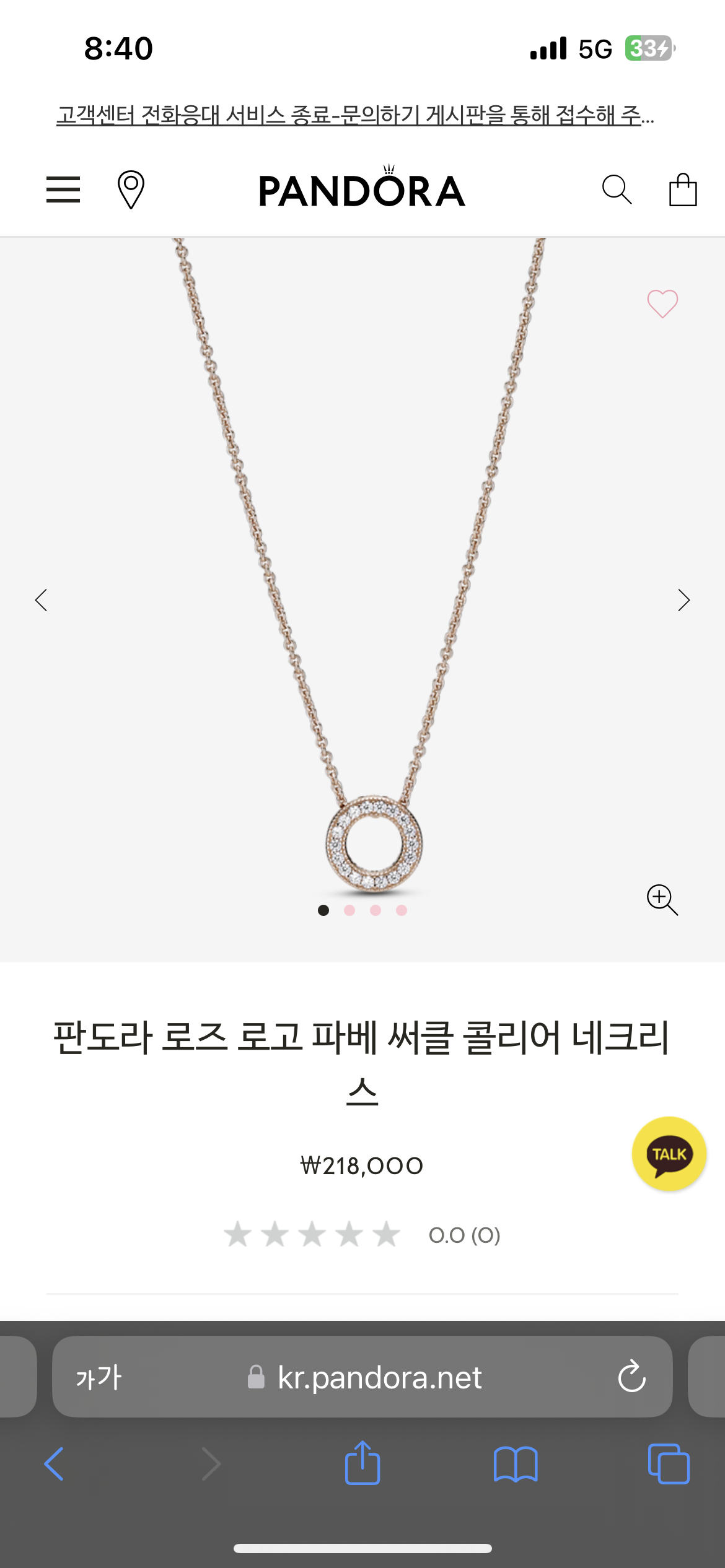Go back in Safari
The height and width of the screenshot is (1568, 725).
(x=54, y=1464)
